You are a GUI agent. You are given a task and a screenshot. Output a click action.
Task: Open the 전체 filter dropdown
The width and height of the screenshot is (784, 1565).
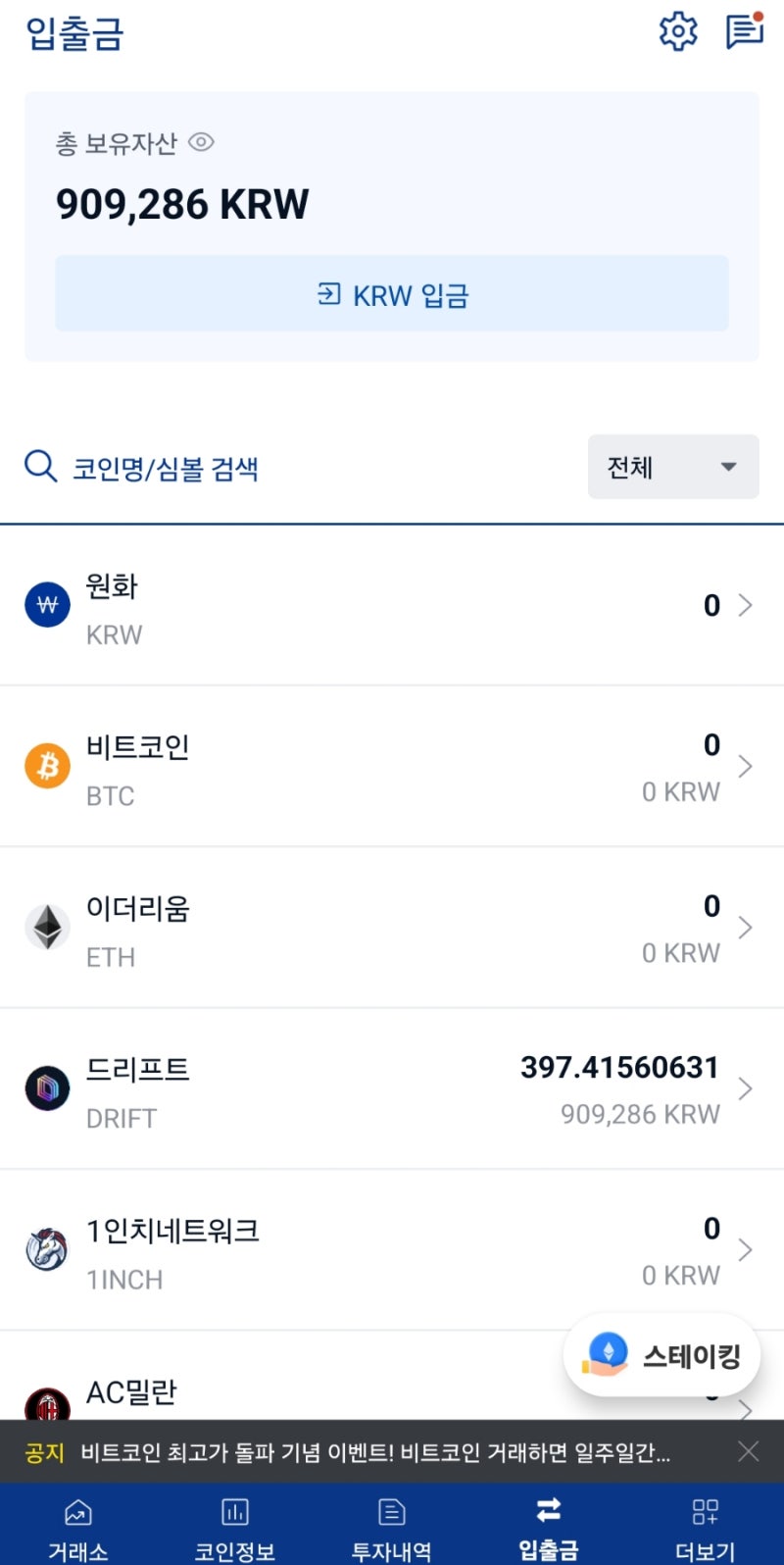click(x=673, y=467)
